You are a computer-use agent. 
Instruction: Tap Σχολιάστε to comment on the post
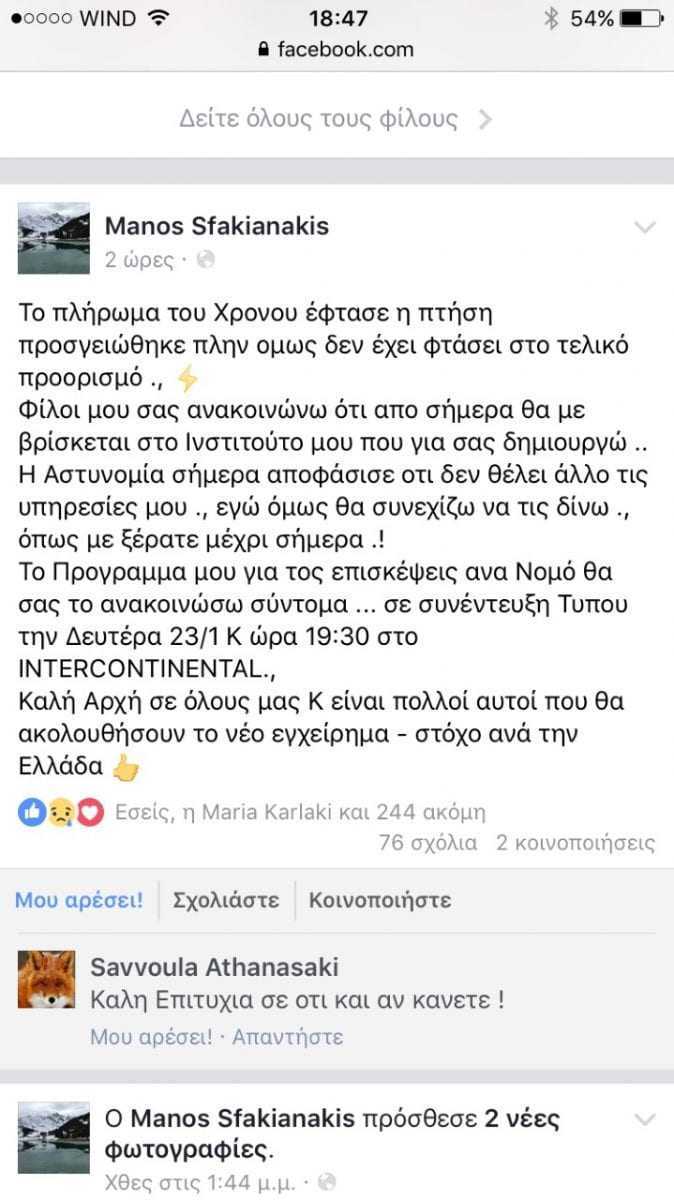(225, 899)
